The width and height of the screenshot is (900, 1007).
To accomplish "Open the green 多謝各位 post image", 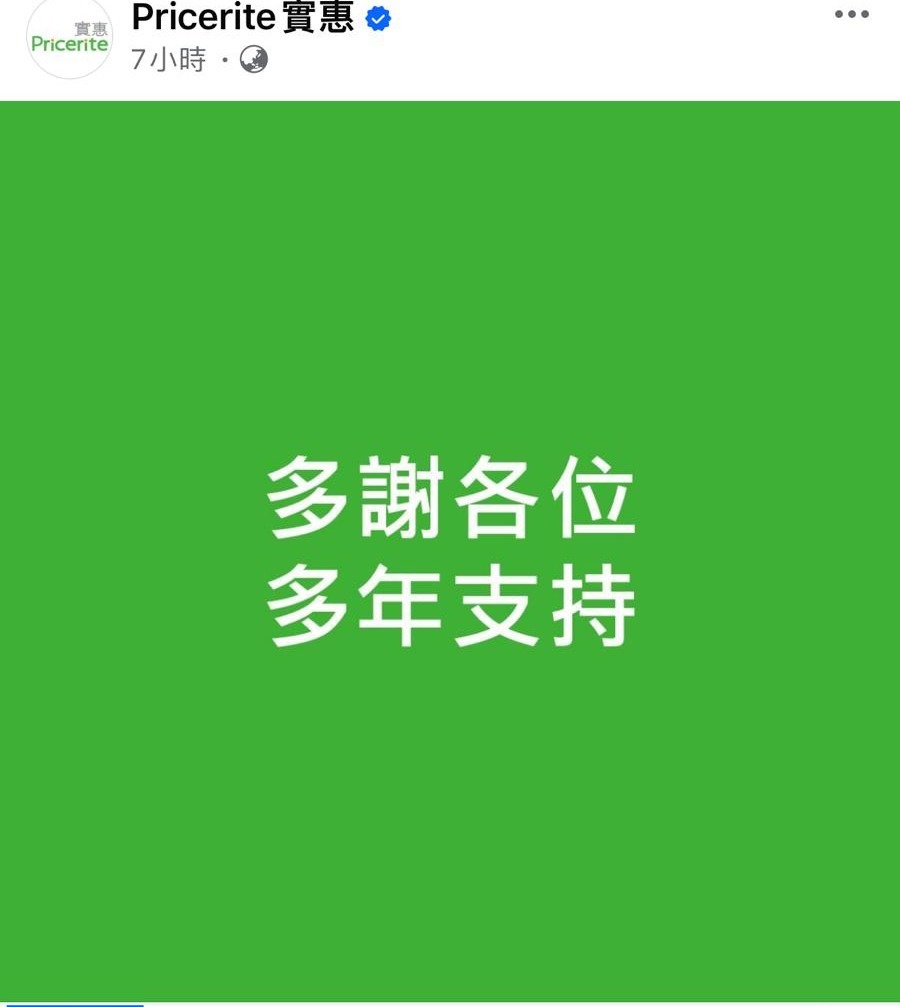I will click(450, 550).
